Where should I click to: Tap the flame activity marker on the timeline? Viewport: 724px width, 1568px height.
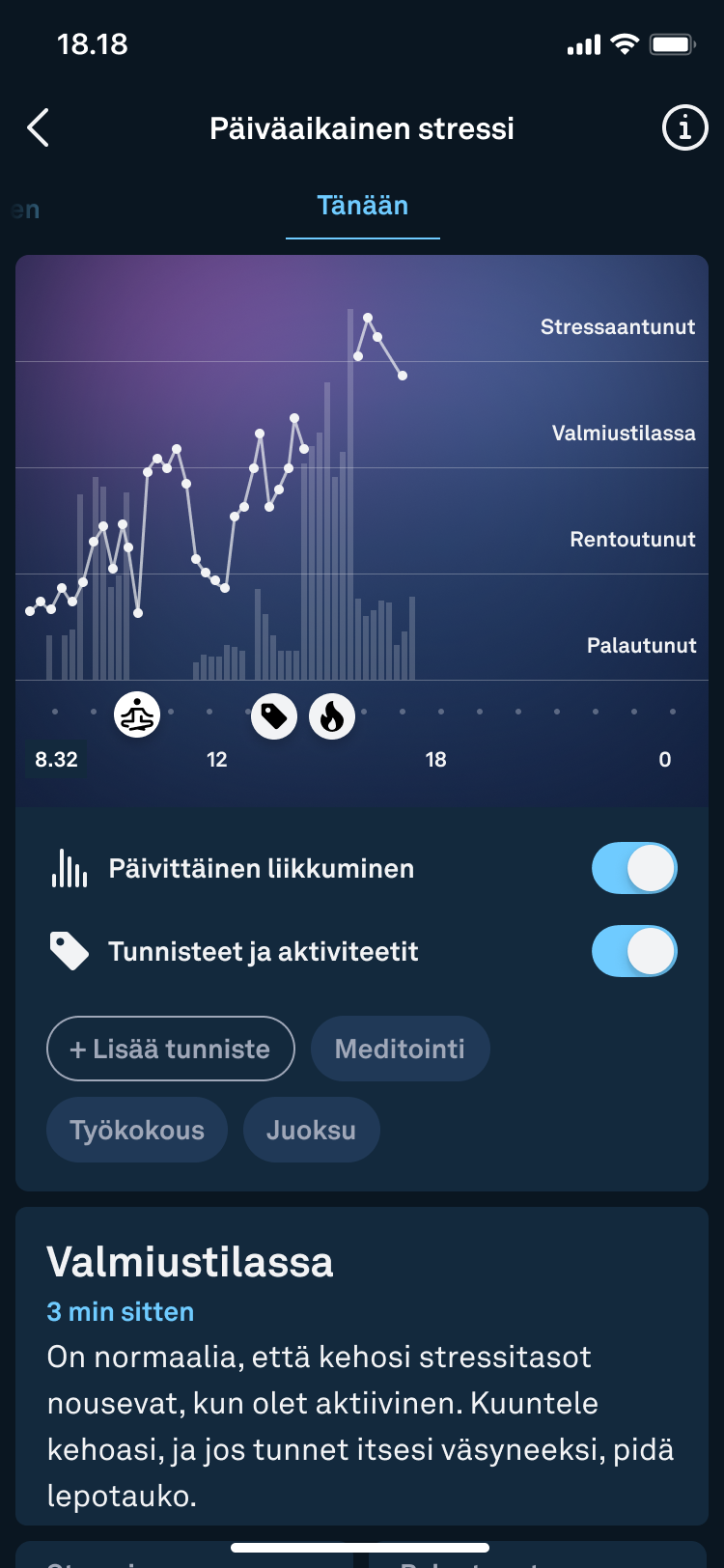click(332, 716)
